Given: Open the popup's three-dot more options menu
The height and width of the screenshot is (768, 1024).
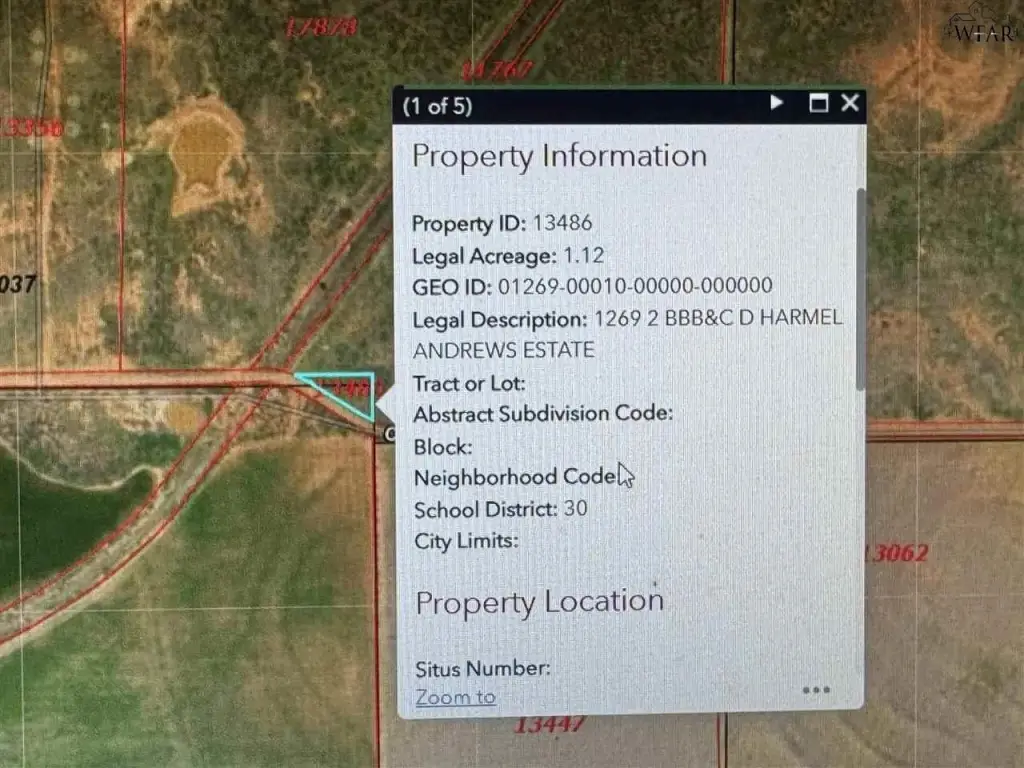Looking at the screenshot, I should click(x=816, y=690).
